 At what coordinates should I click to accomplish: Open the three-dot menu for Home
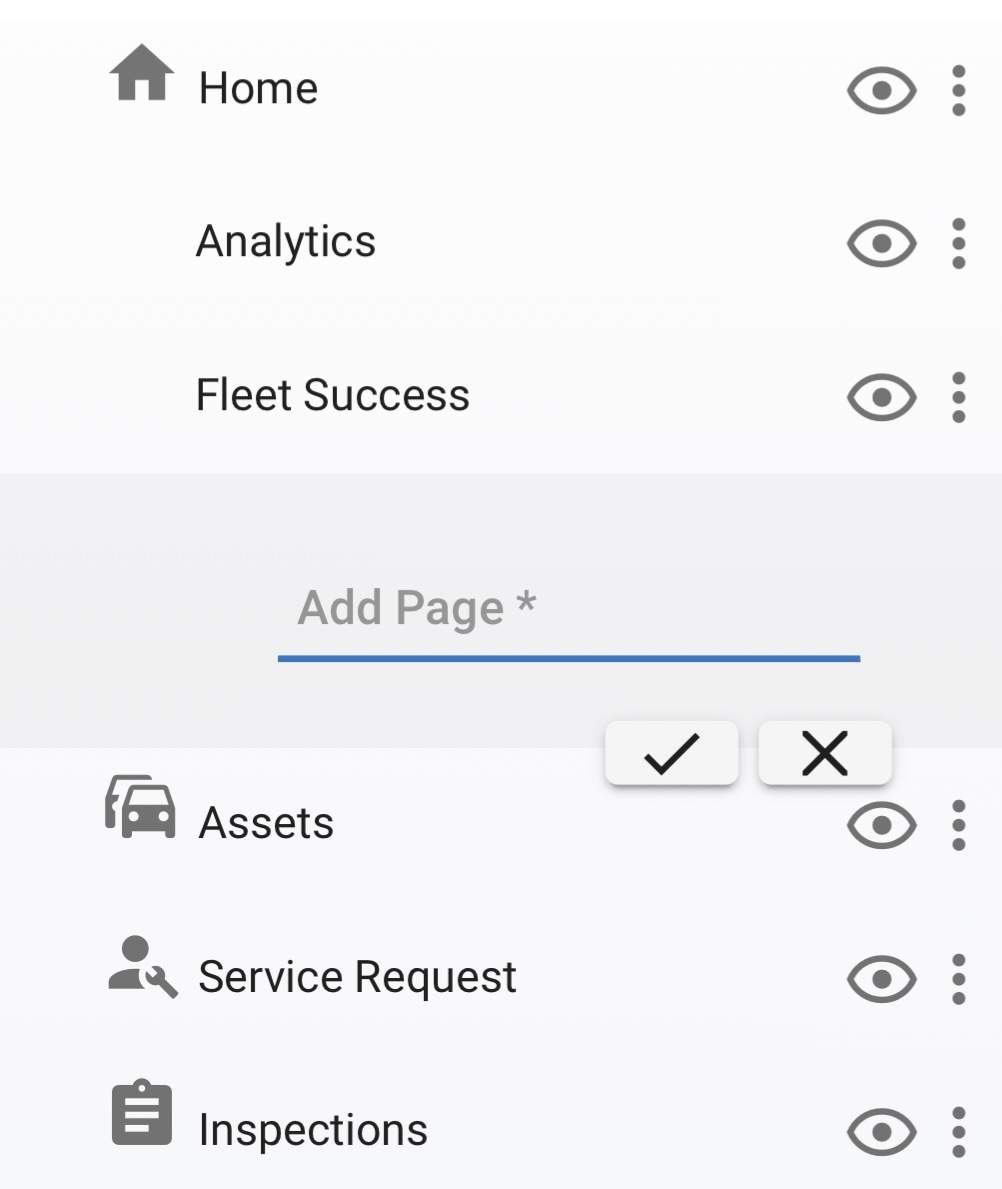(x=958, y=88)
